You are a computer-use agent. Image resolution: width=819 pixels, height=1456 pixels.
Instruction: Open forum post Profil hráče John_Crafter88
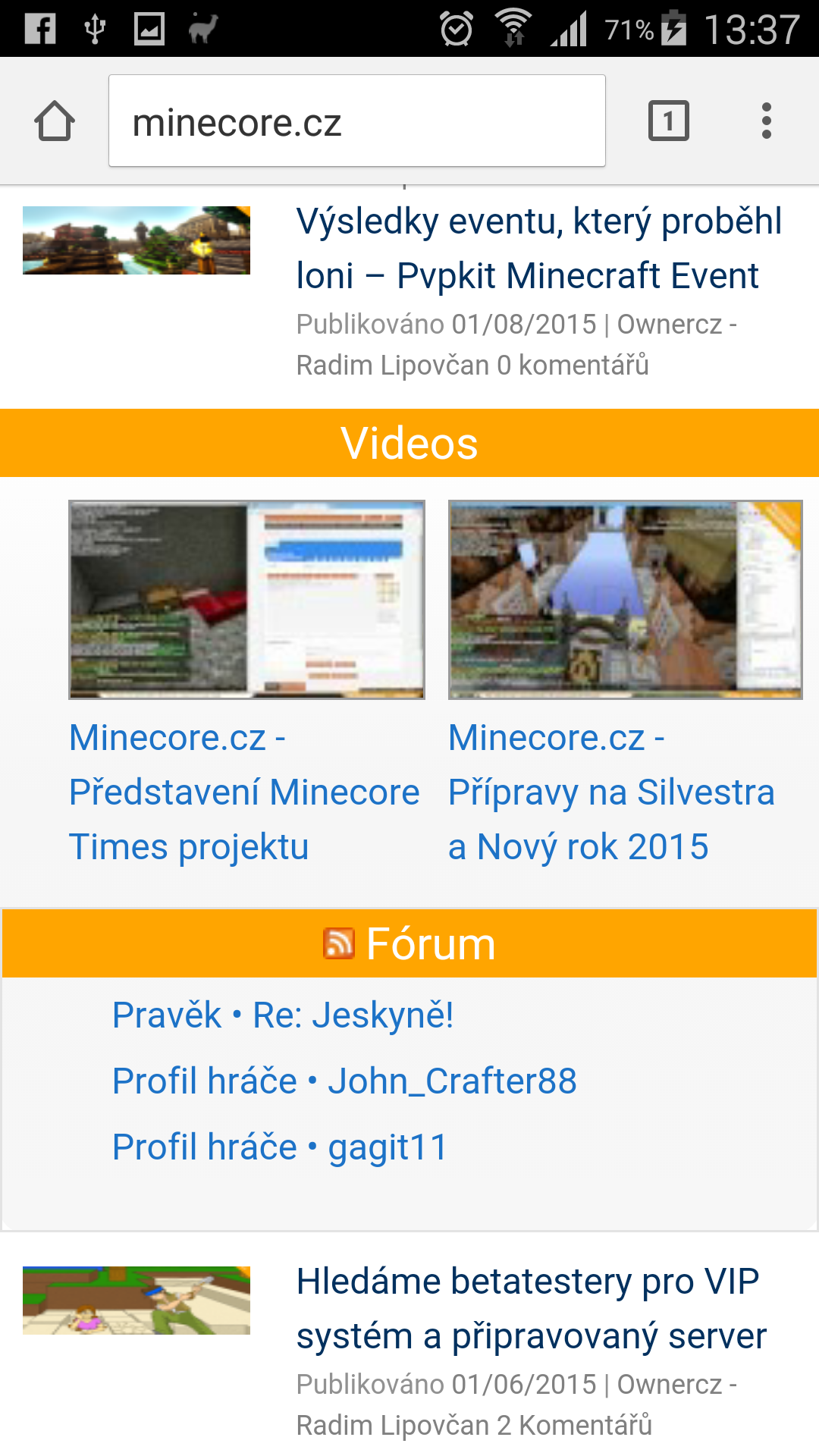pyautogui.click(x=344, y=1081)
